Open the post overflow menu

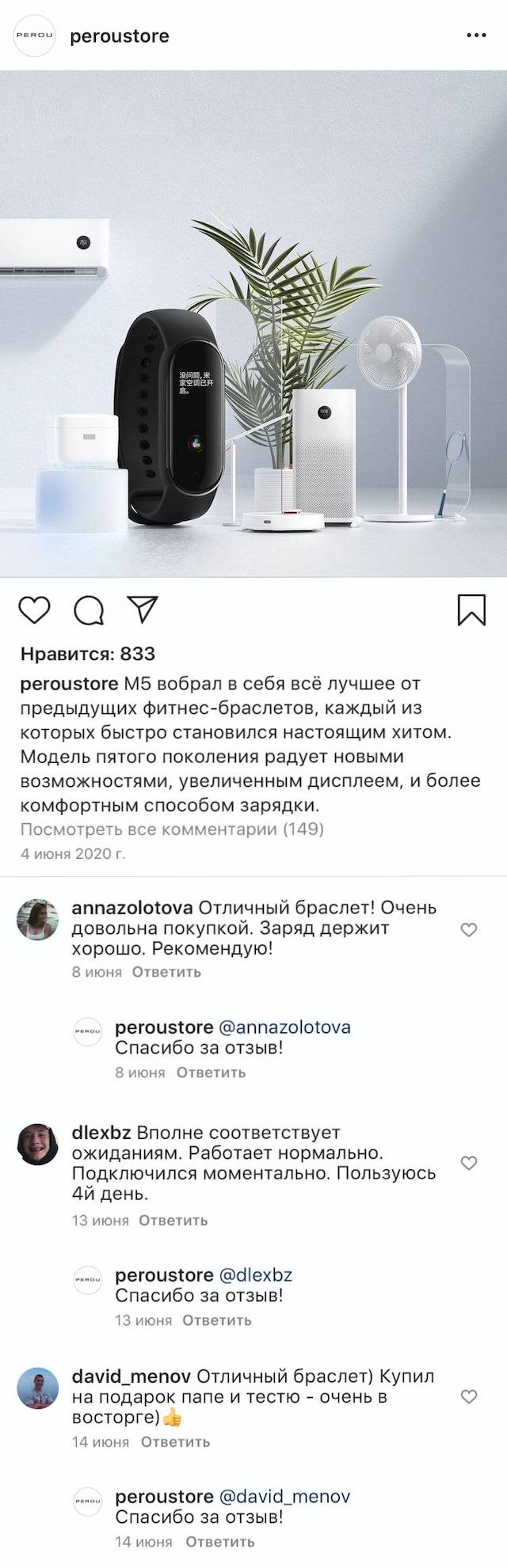click(476, 36)
